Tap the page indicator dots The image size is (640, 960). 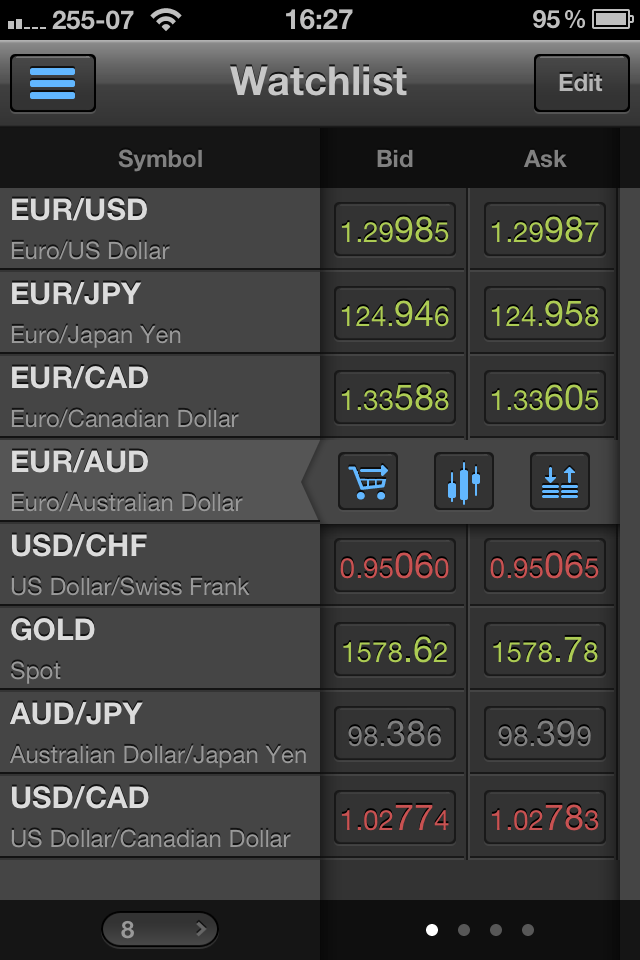pyautogui.click(x=480, y=930)
